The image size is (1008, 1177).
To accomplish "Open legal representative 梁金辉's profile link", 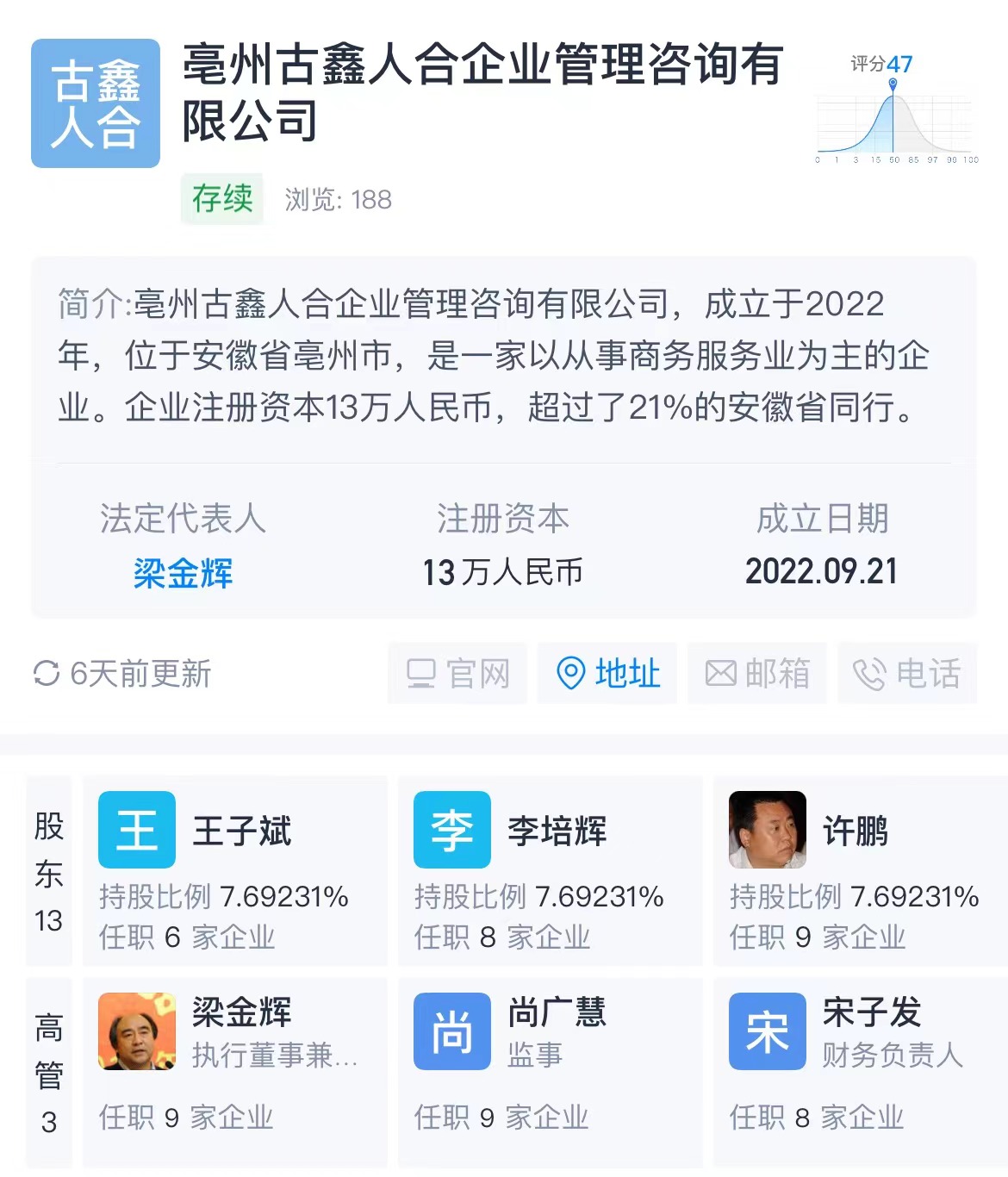I will 183,573.
